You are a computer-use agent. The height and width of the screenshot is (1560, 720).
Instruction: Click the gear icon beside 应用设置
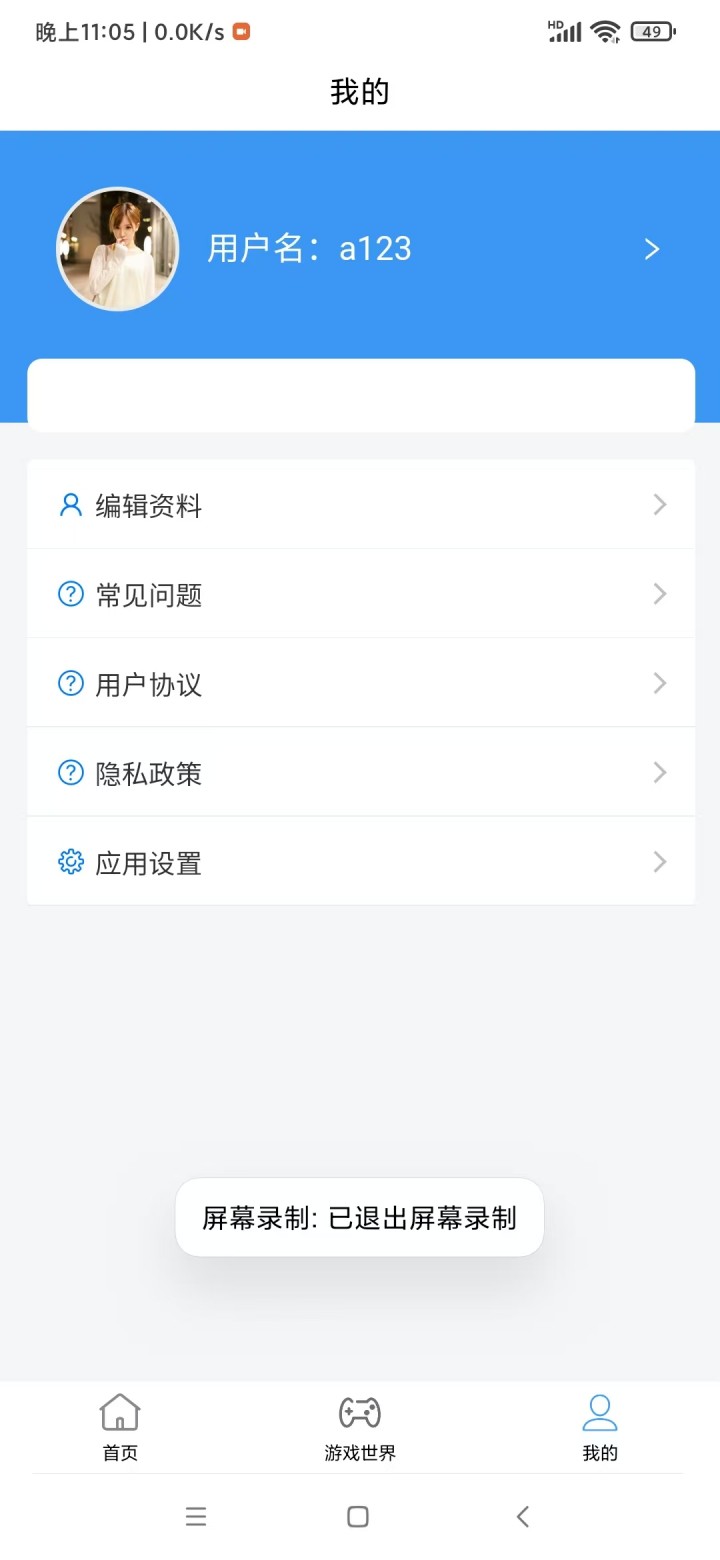click(69, 861)
